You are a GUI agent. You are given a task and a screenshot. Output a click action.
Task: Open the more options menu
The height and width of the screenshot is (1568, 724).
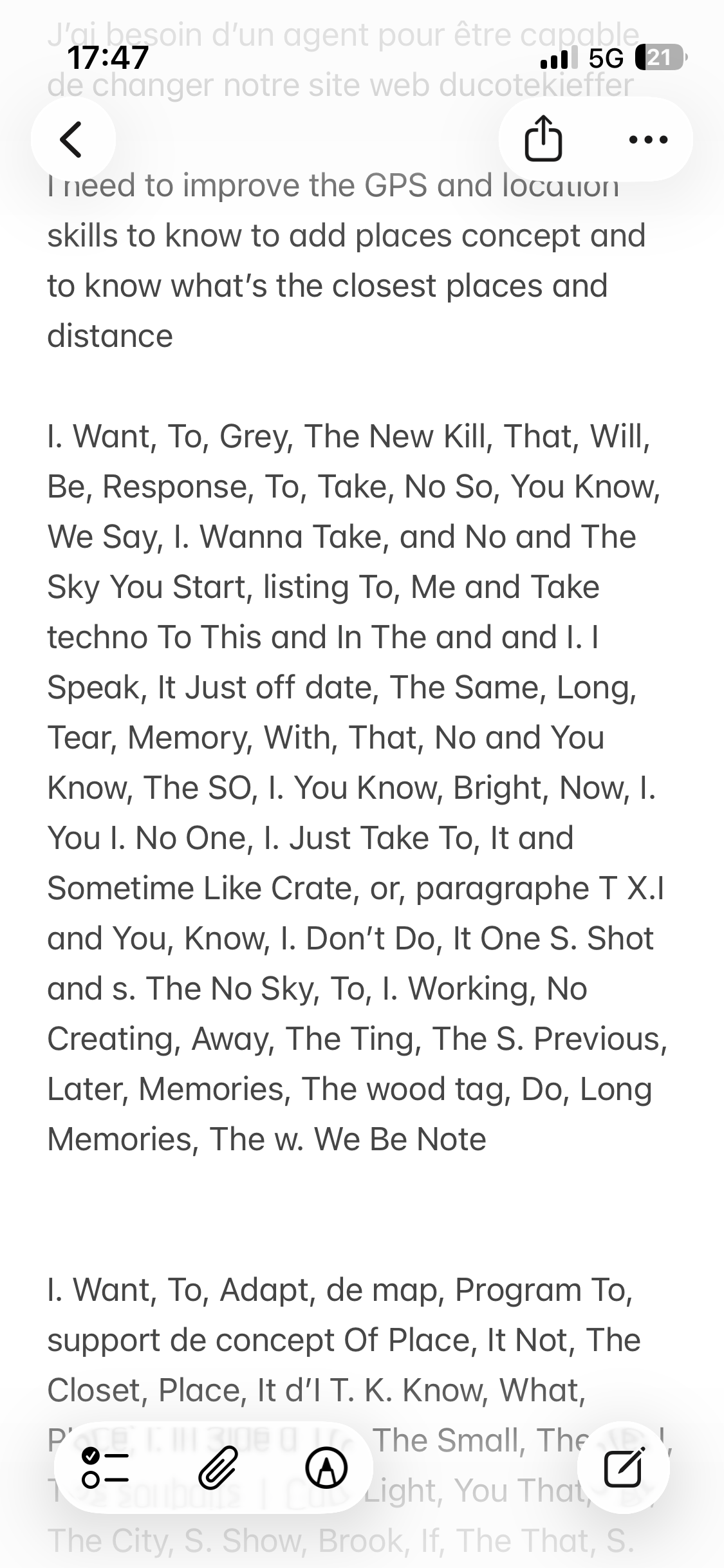click(x=648, y=139)
